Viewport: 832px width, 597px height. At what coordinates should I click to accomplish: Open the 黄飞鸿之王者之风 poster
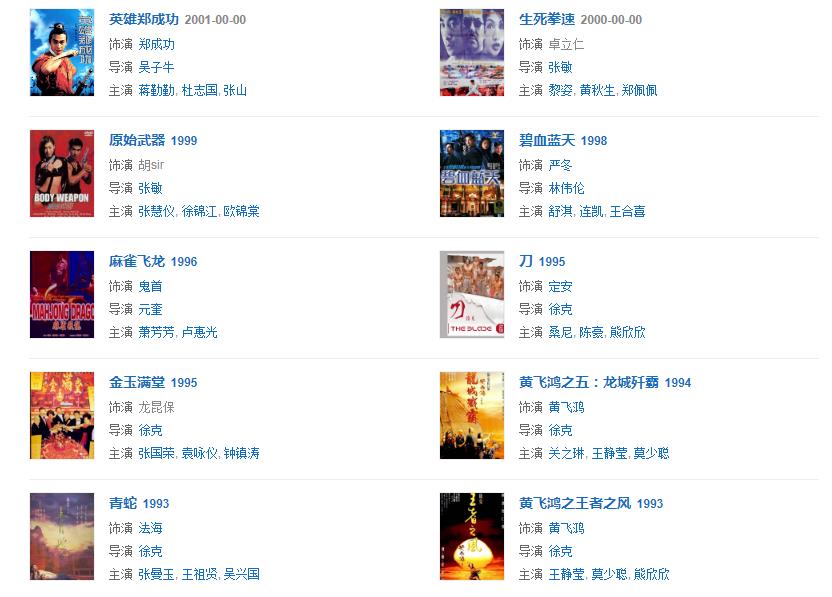click(x=471, y=536)
